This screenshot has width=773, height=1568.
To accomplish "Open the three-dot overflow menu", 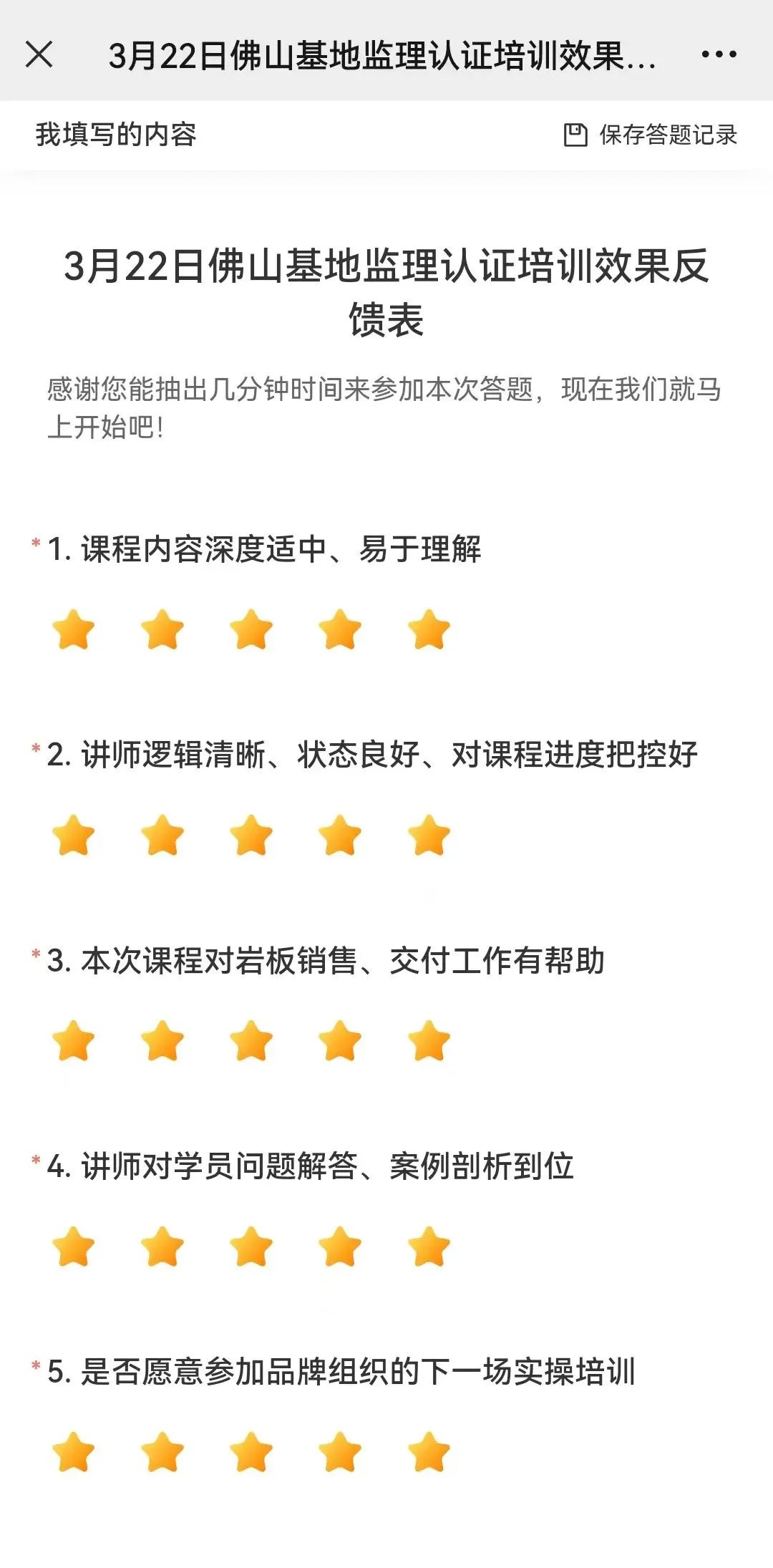I will pyautogui.click(x=719, y=54).
